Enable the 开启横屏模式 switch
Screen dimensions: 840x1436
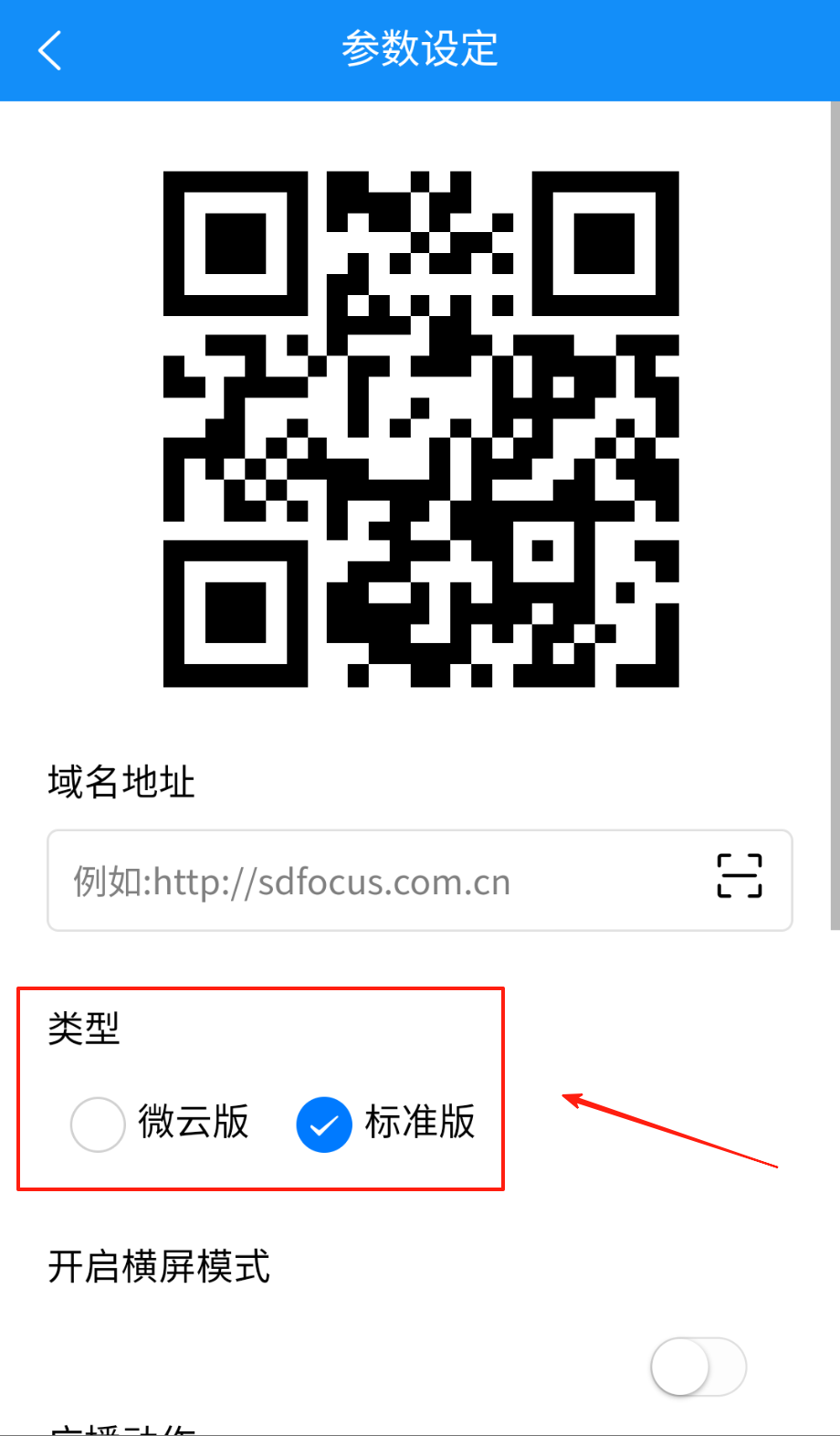698,1367
